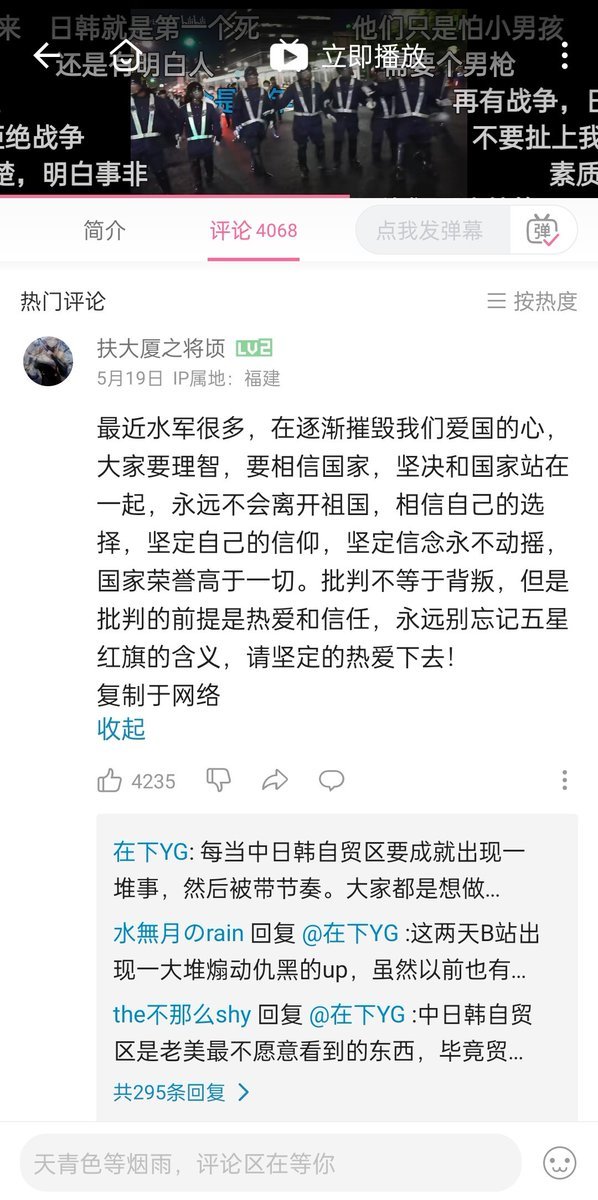
Task: Open the emoji picker icon
Action: (560, 1163)
